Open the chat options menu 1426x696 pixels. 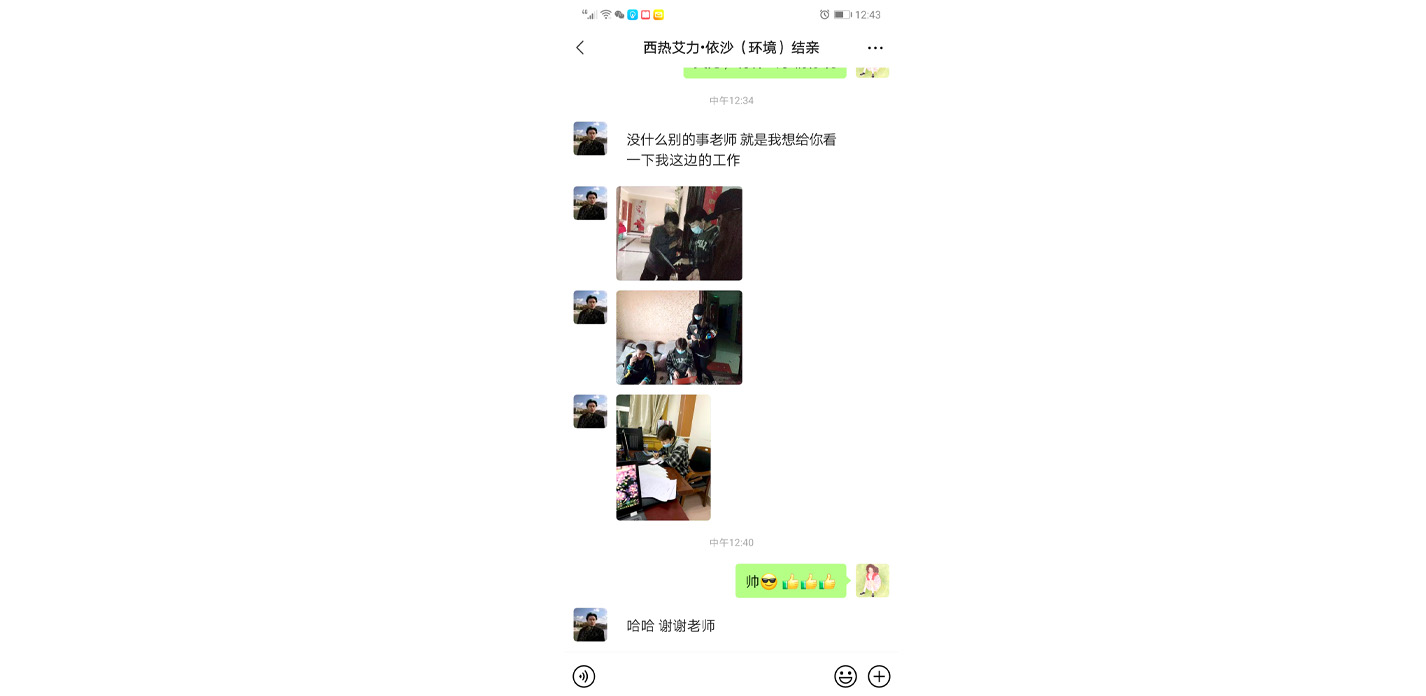(875, 48)
